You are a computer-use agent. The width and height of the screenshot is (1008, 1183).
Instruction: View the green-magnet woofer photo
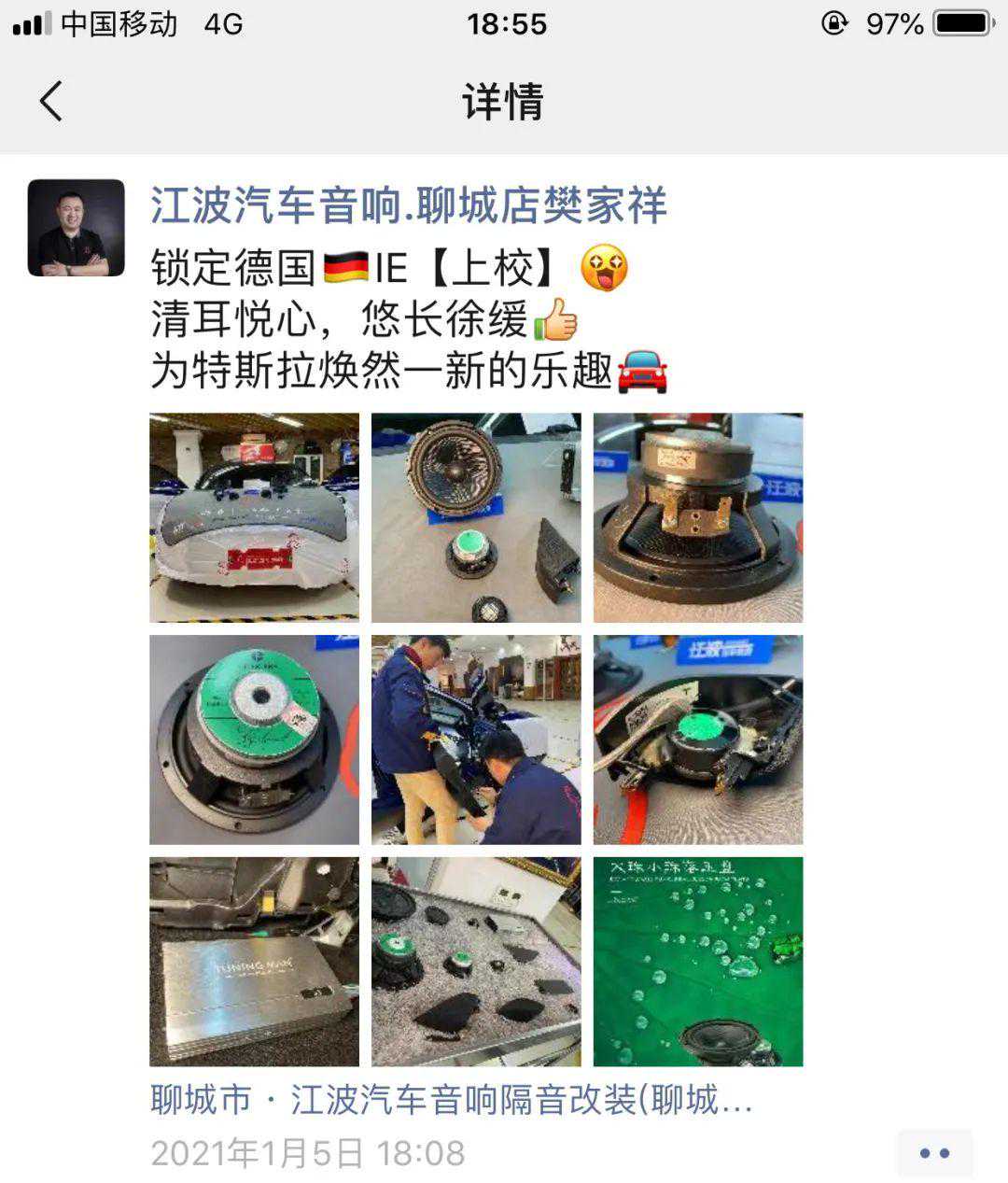(254, 739)
